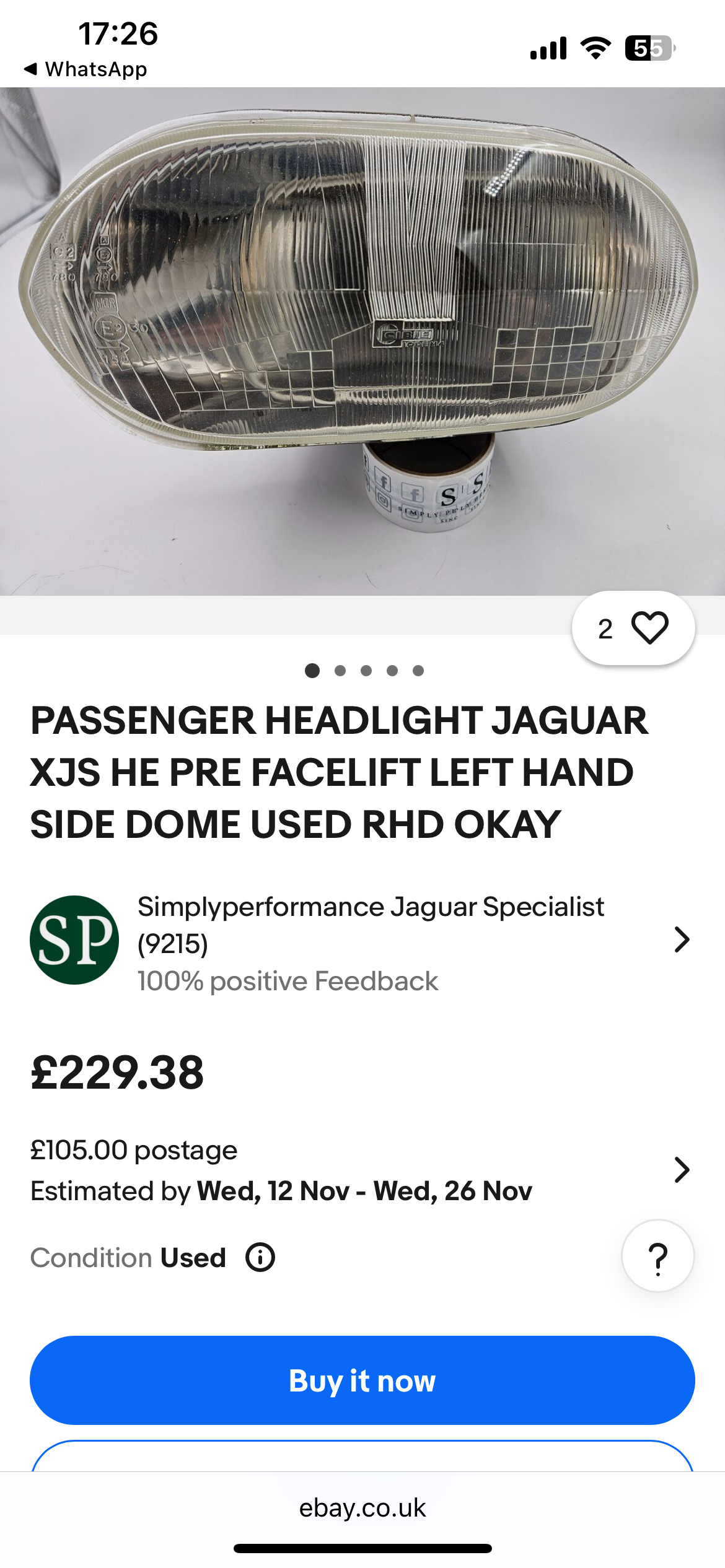Select the last dot in the image carousel

(x=418, y=669)
